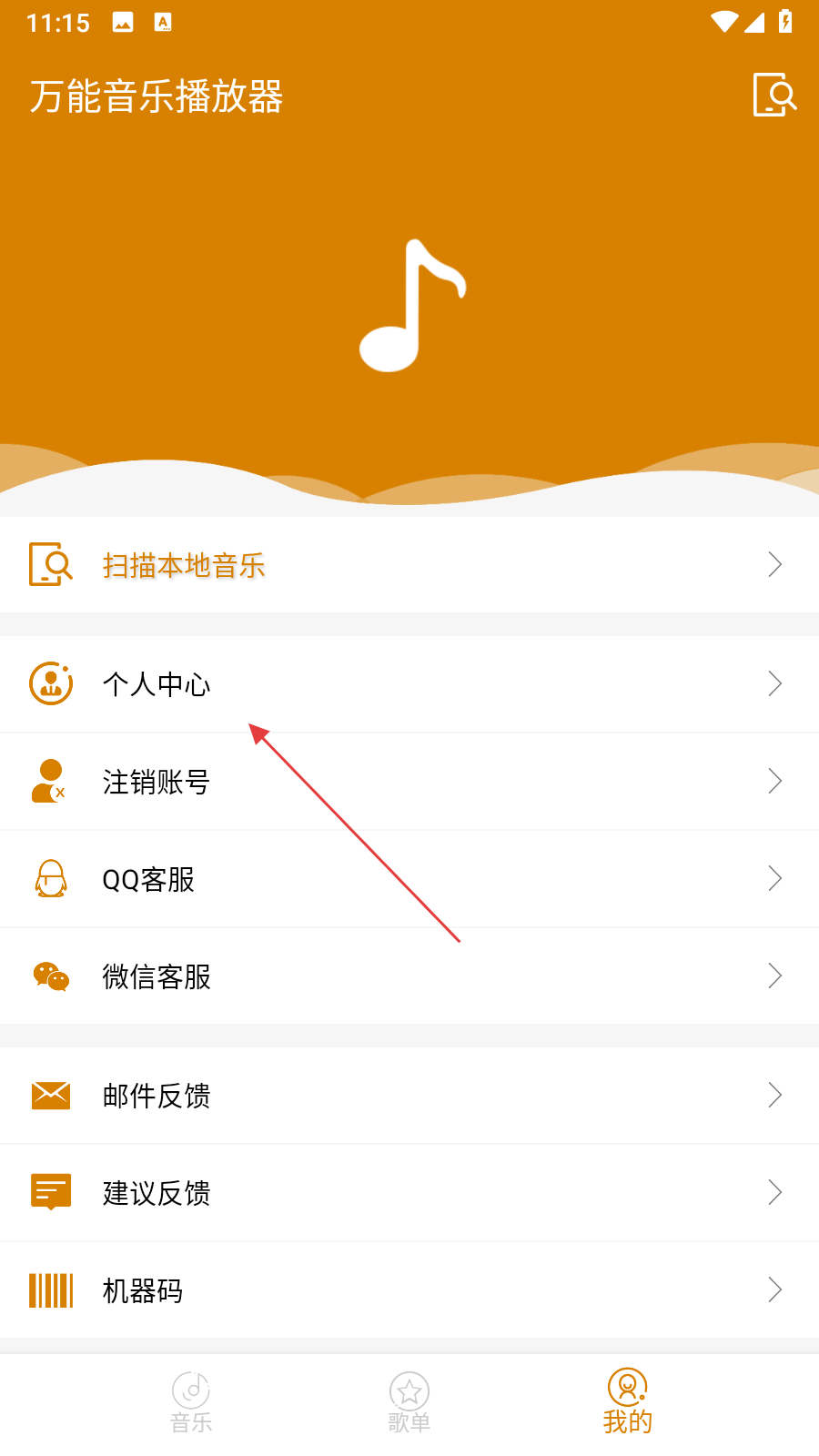Contact QQ客服 support
The image size is (819, 1456).
tap(409, 878)
